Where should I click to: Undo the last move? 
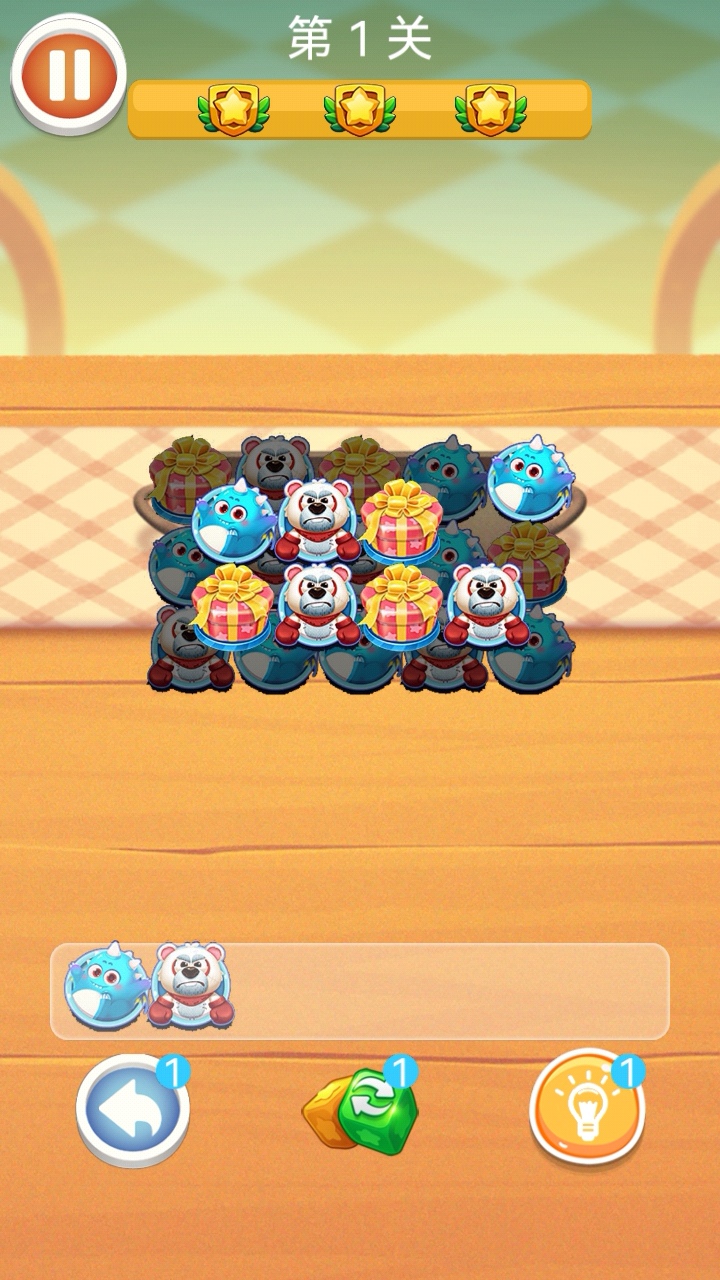click(132, 1111)
